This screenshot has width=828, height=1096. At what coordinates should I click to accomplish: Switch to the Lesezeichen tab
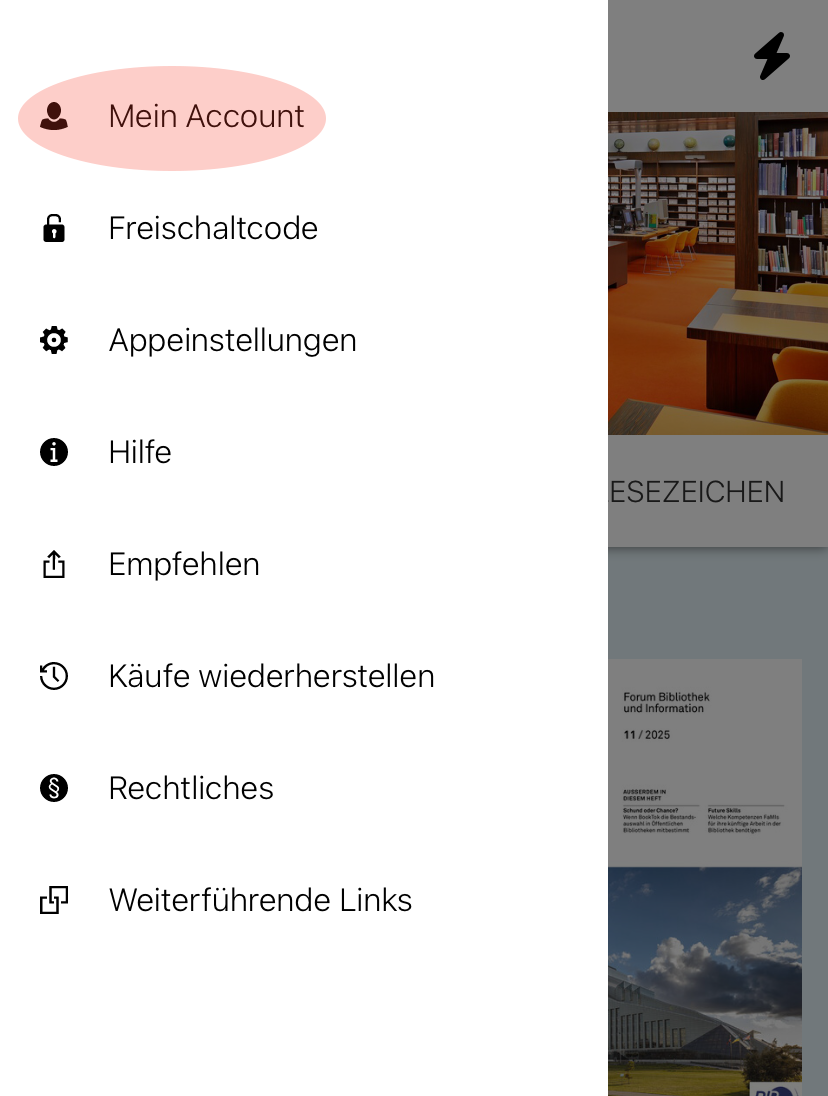click(697, 492)
